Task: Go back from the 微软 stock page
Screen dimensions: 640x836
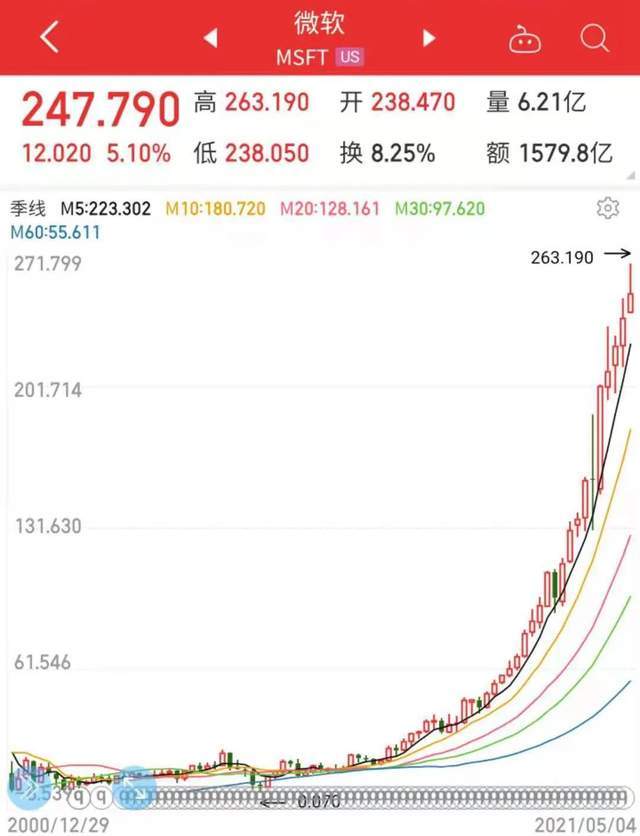Action: click(x=49, y=38)
